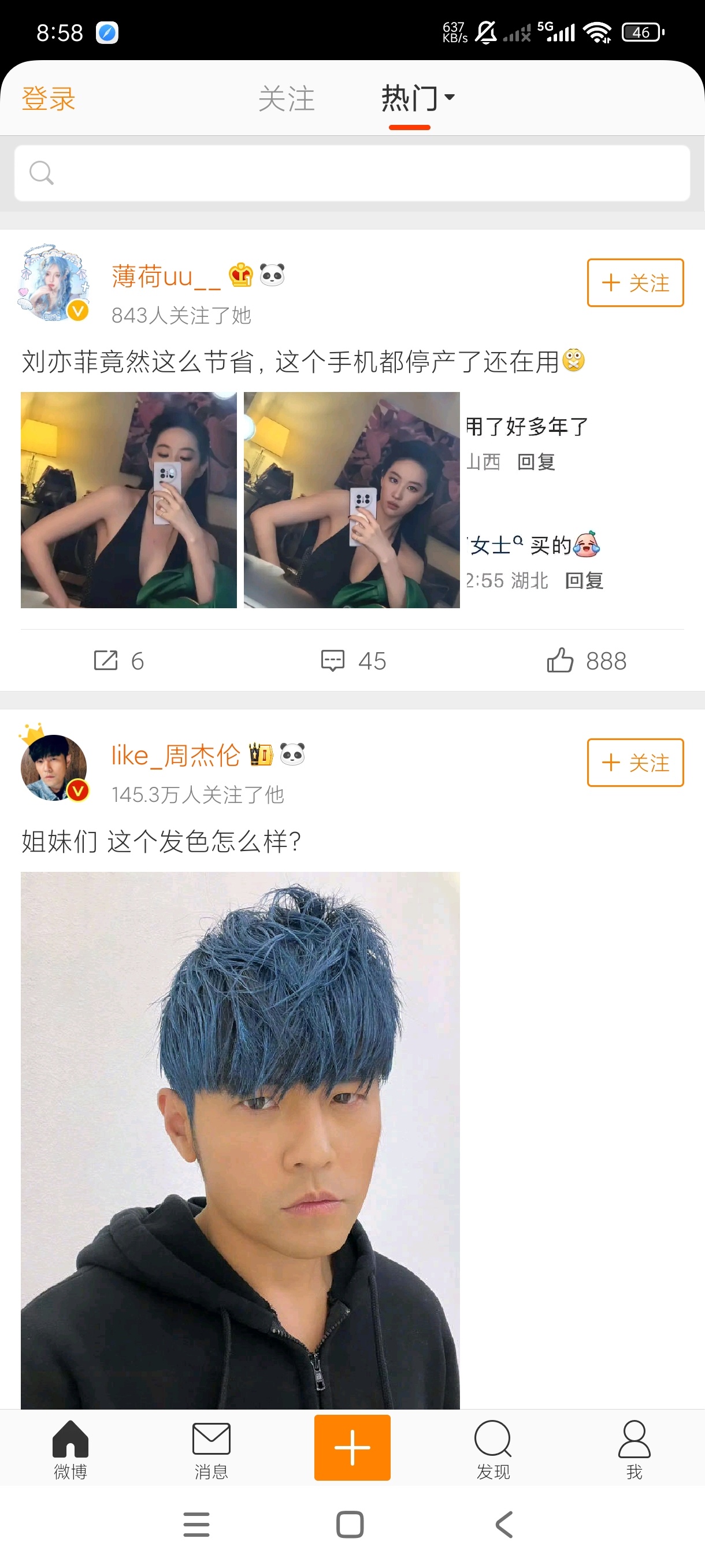Screen dimensions: 705x1568
Task: Open the blue hair photo
Action: point(240,1140)
